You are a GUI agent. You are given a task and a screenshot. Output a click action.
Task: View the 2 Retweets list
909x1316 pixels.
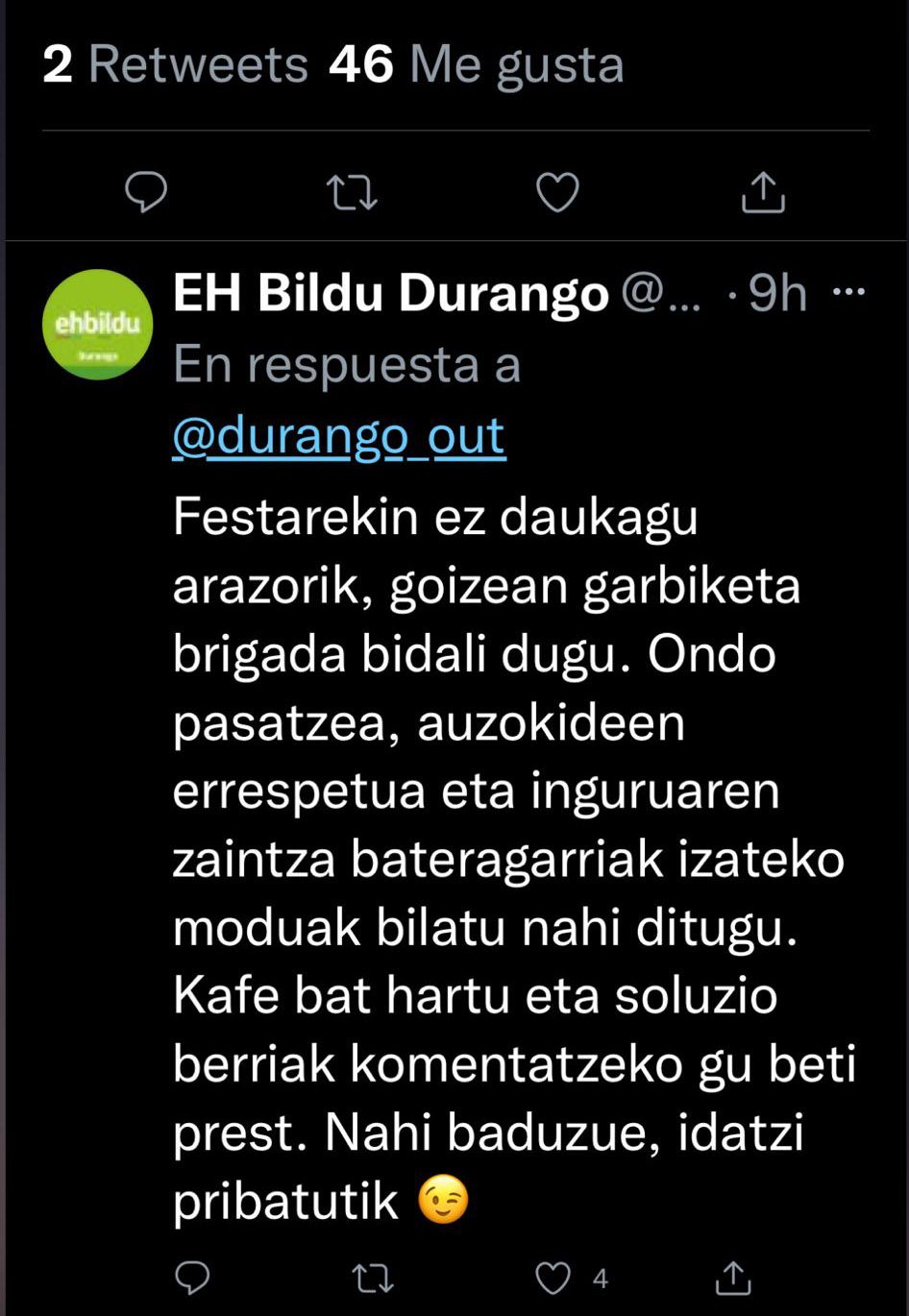point(175,65)
